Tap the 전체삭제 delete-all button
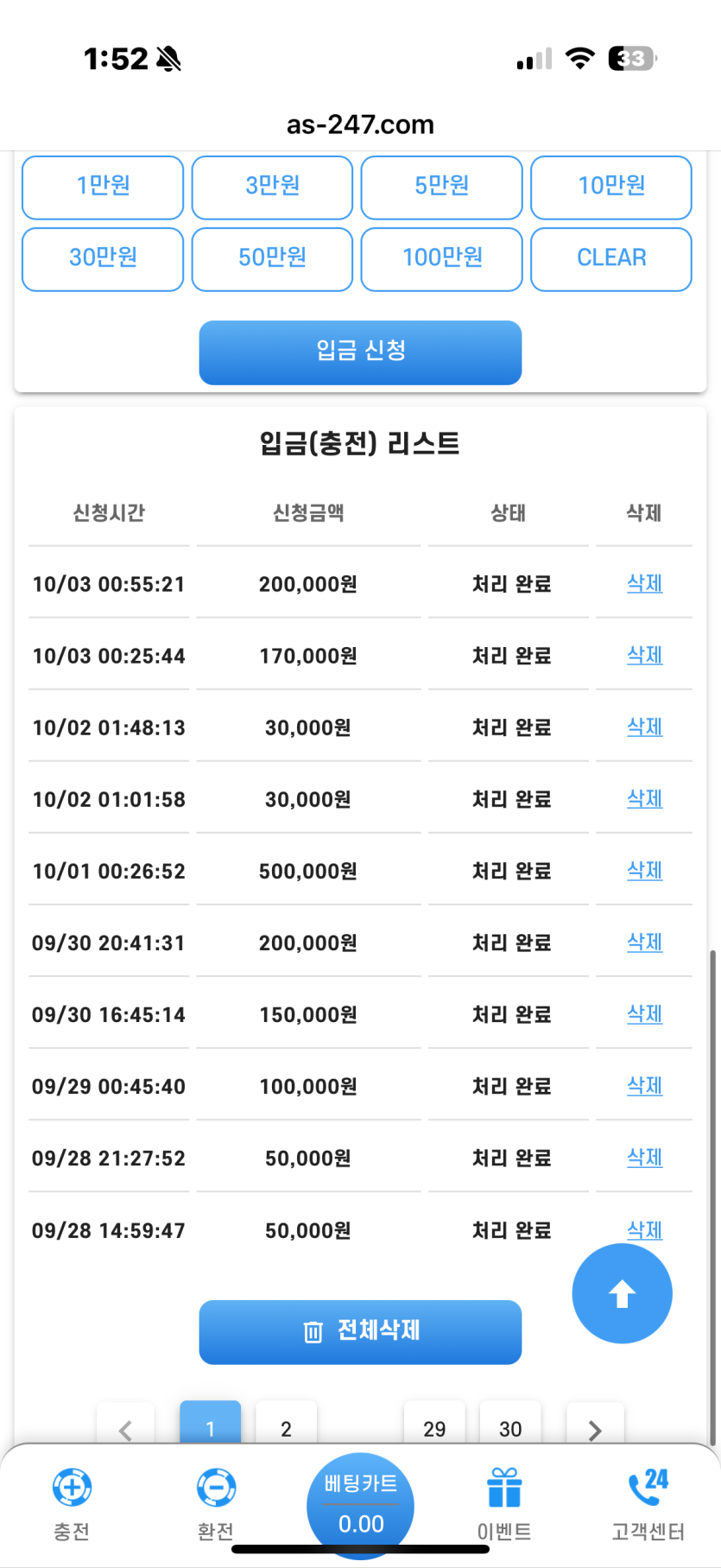721x1568 pixels. pyautogui.click(x=360, y=1331)
